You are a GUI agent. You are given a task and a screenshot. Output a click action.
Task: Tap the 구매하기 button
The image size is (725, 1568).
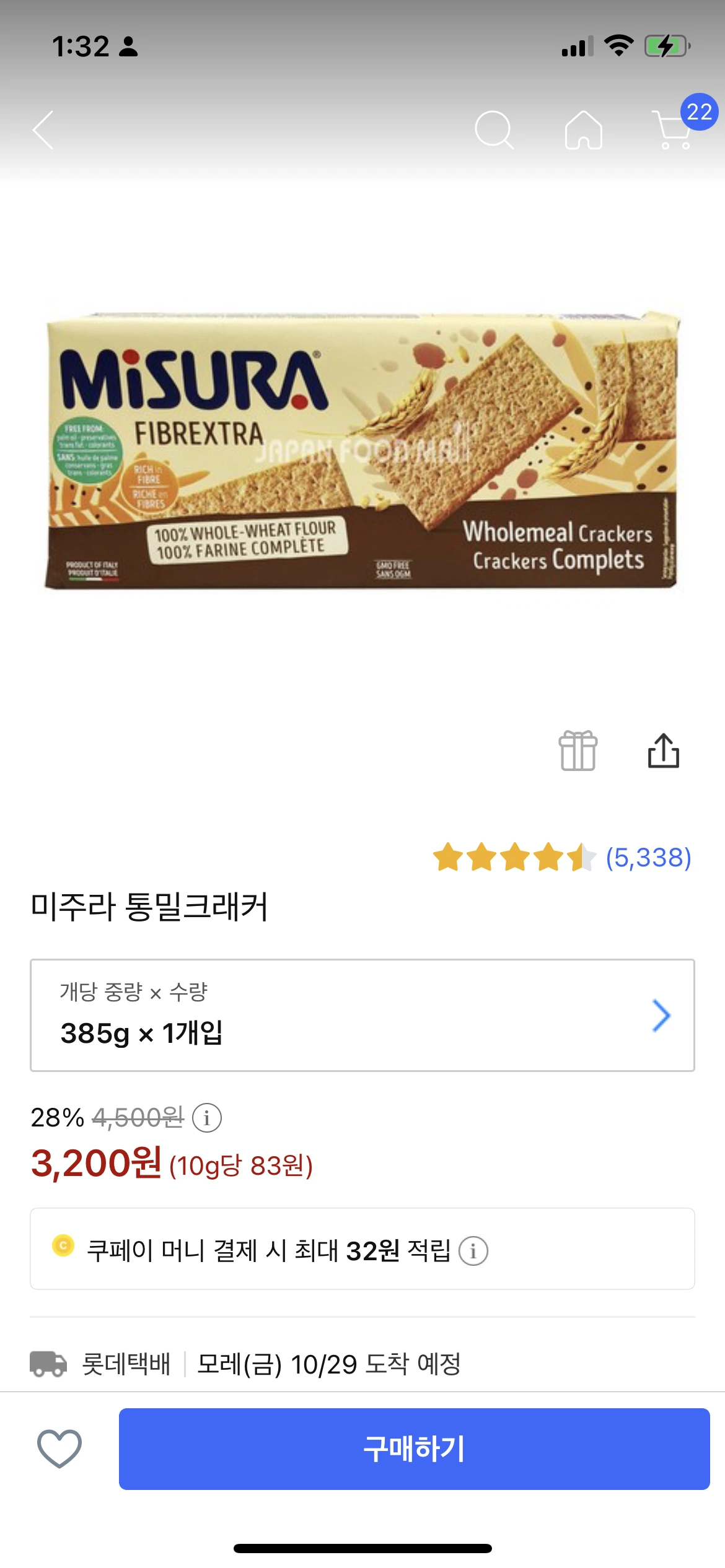pos(414,1448)
